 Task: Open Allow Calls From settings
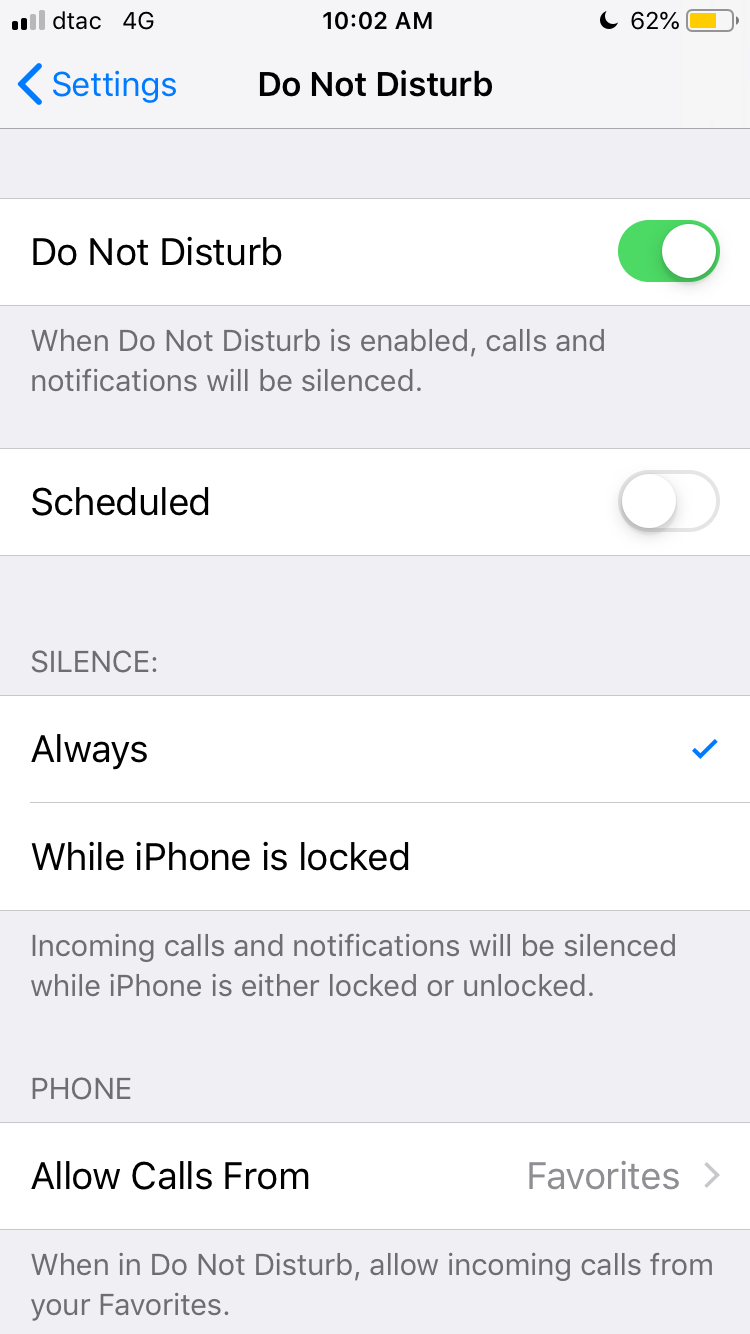pos(375,1176)
